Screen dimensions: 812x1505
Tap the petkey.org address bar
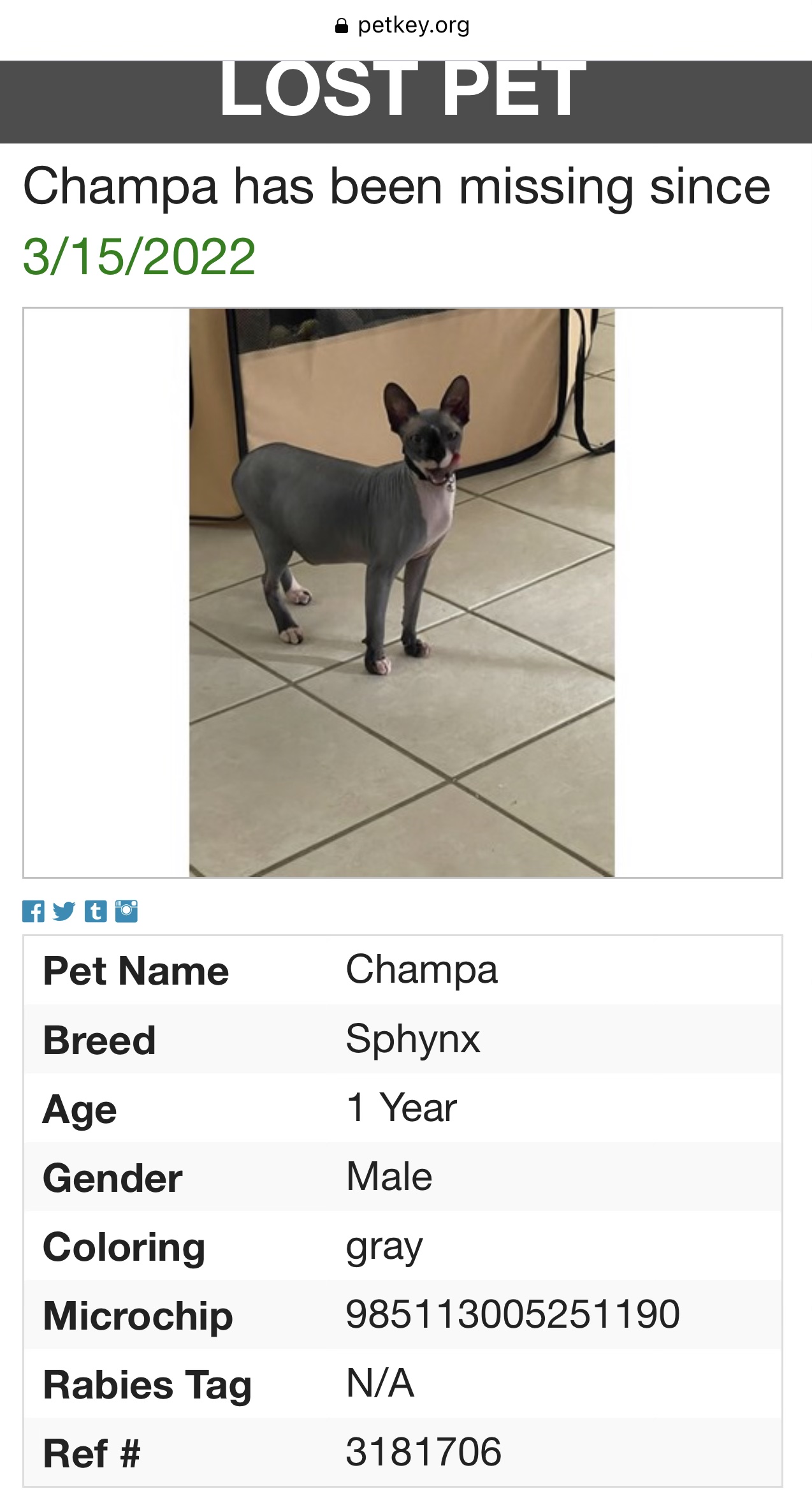tap(406, 26)
